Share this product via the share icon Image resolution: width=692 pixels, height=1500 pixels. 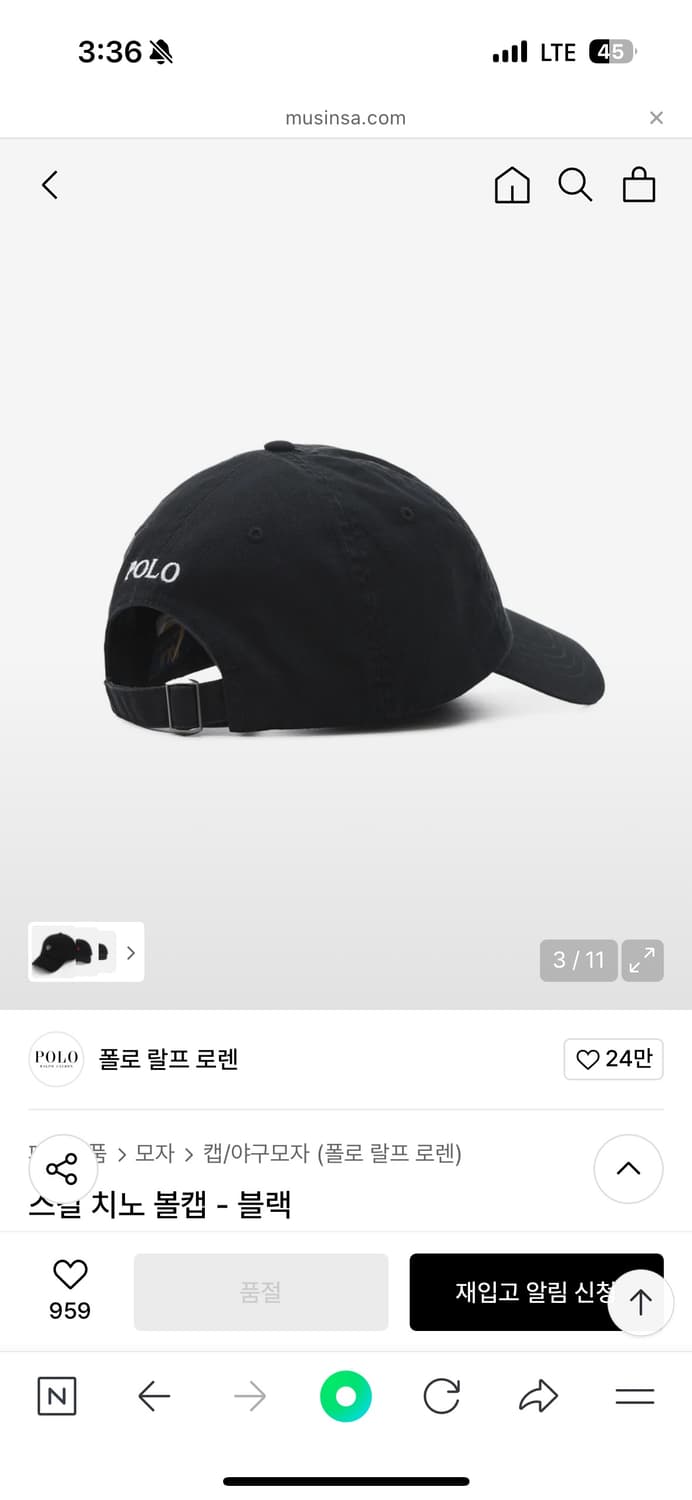click(62, 1169)
